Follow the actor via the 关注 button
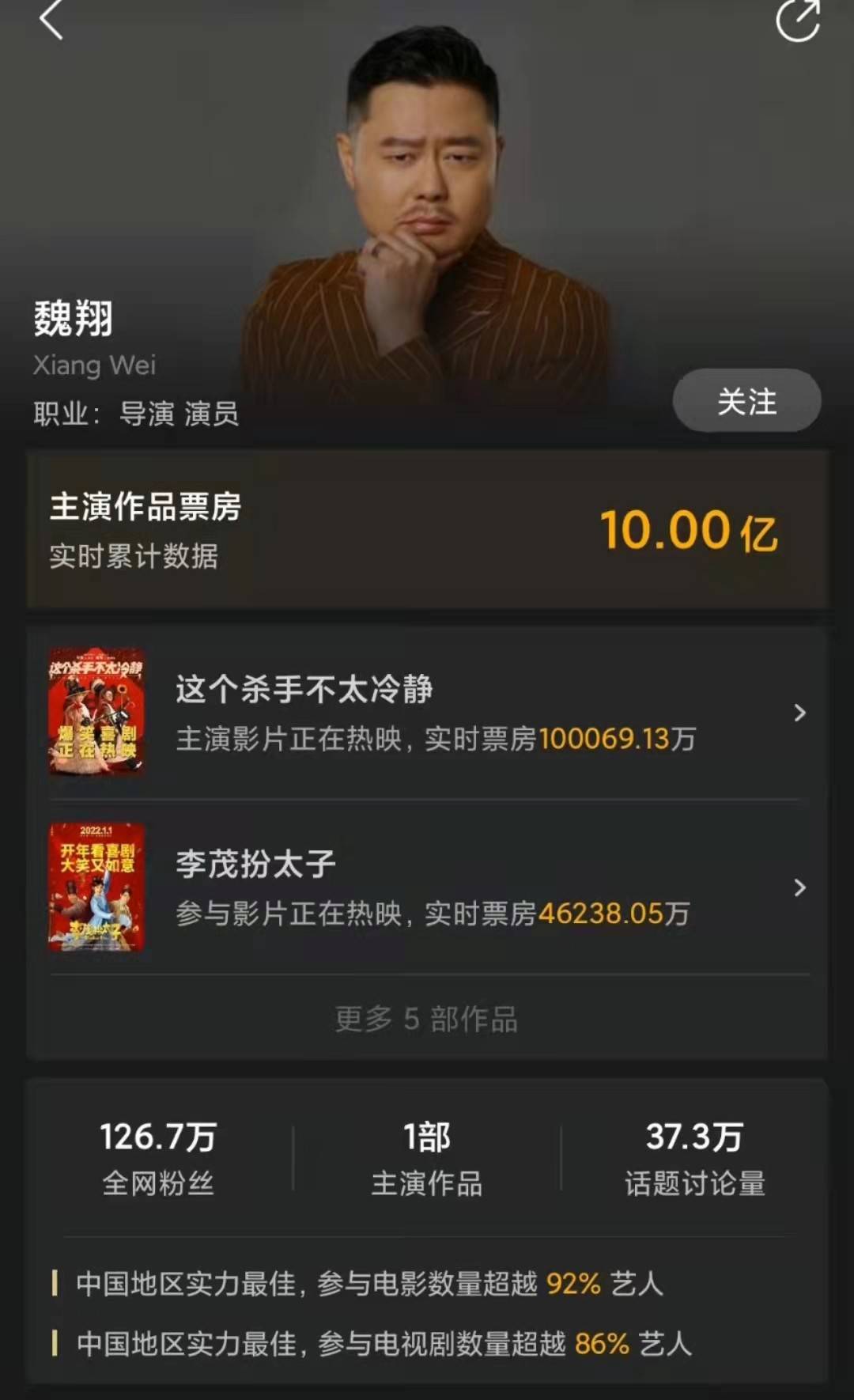The image size is (854, 1400). [746, 401]
